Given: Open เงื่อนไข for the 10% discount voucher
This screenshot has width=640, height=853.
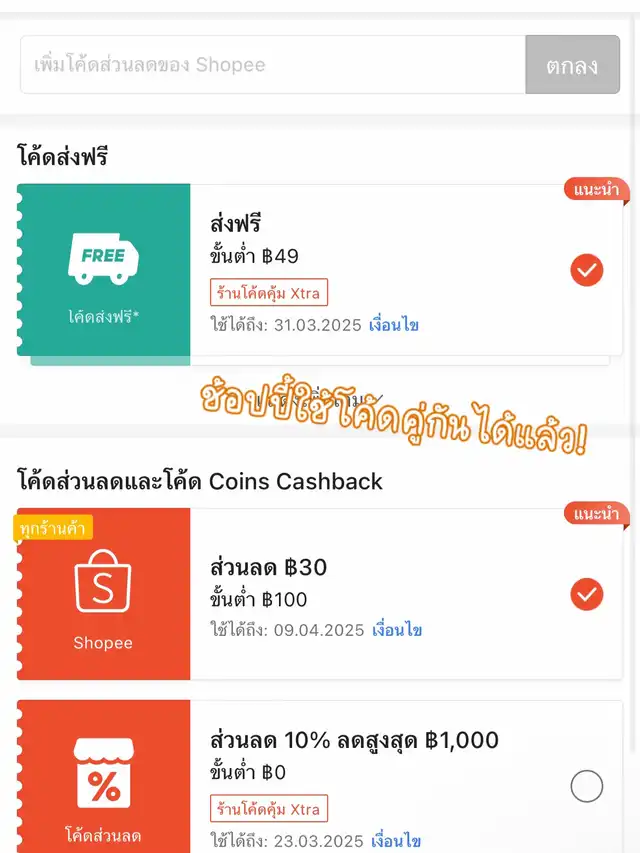Looking at the screenshot, I should (x=396, y=841).
